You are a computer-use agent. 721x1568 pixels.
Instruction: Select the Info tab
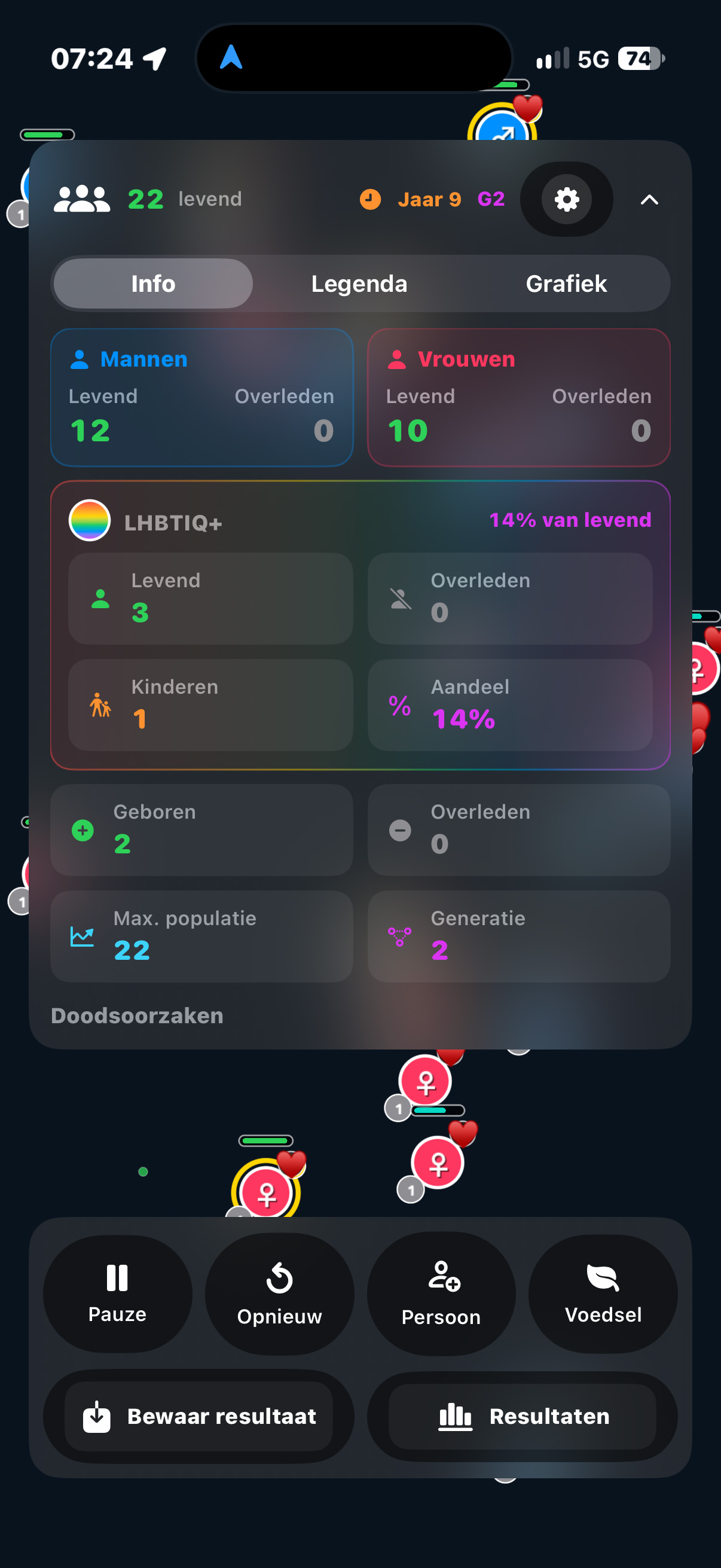coord(153,283)
